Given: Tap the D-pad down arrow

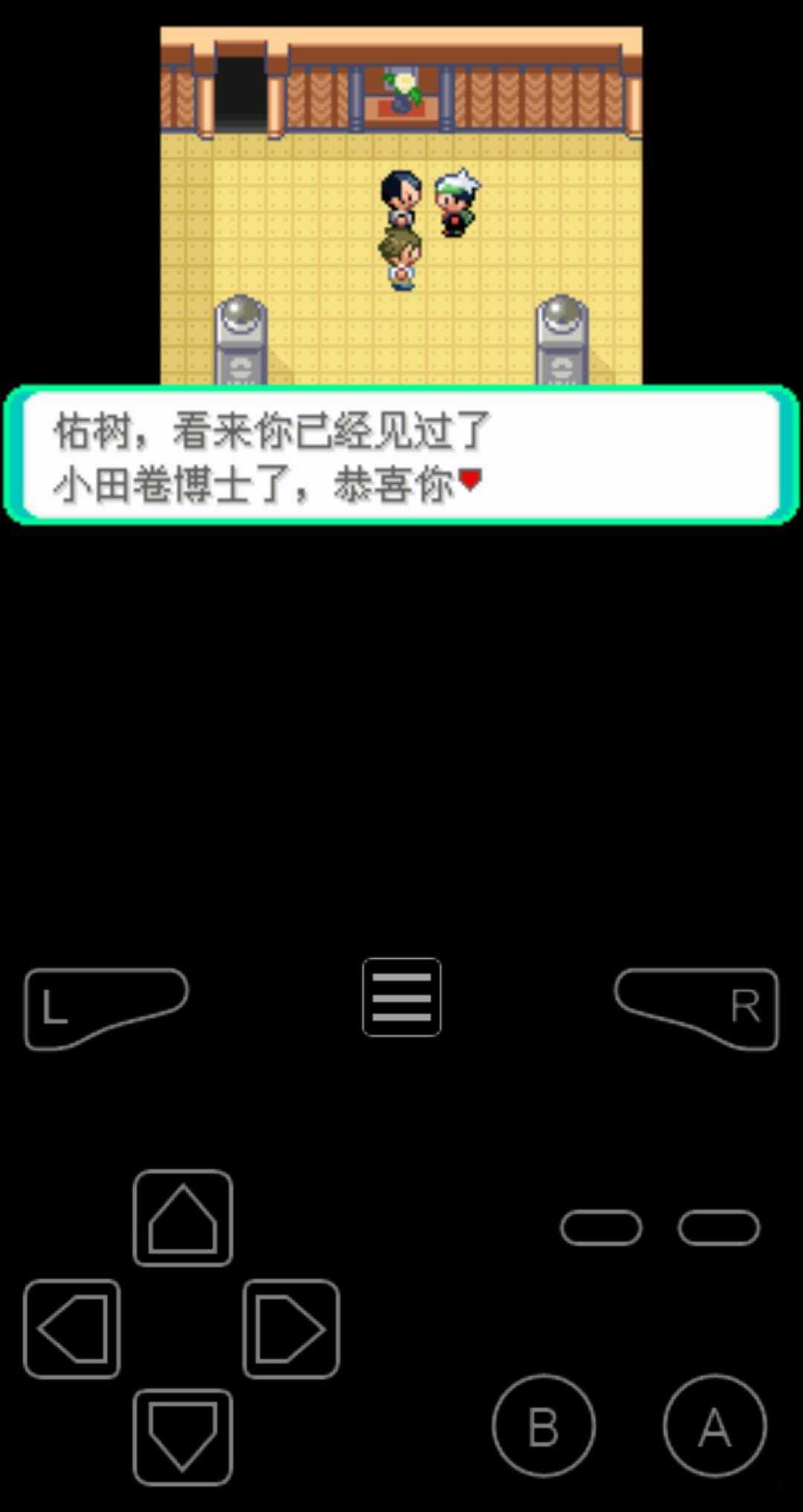Looking at the screenshot, I should click(183, 1436).
